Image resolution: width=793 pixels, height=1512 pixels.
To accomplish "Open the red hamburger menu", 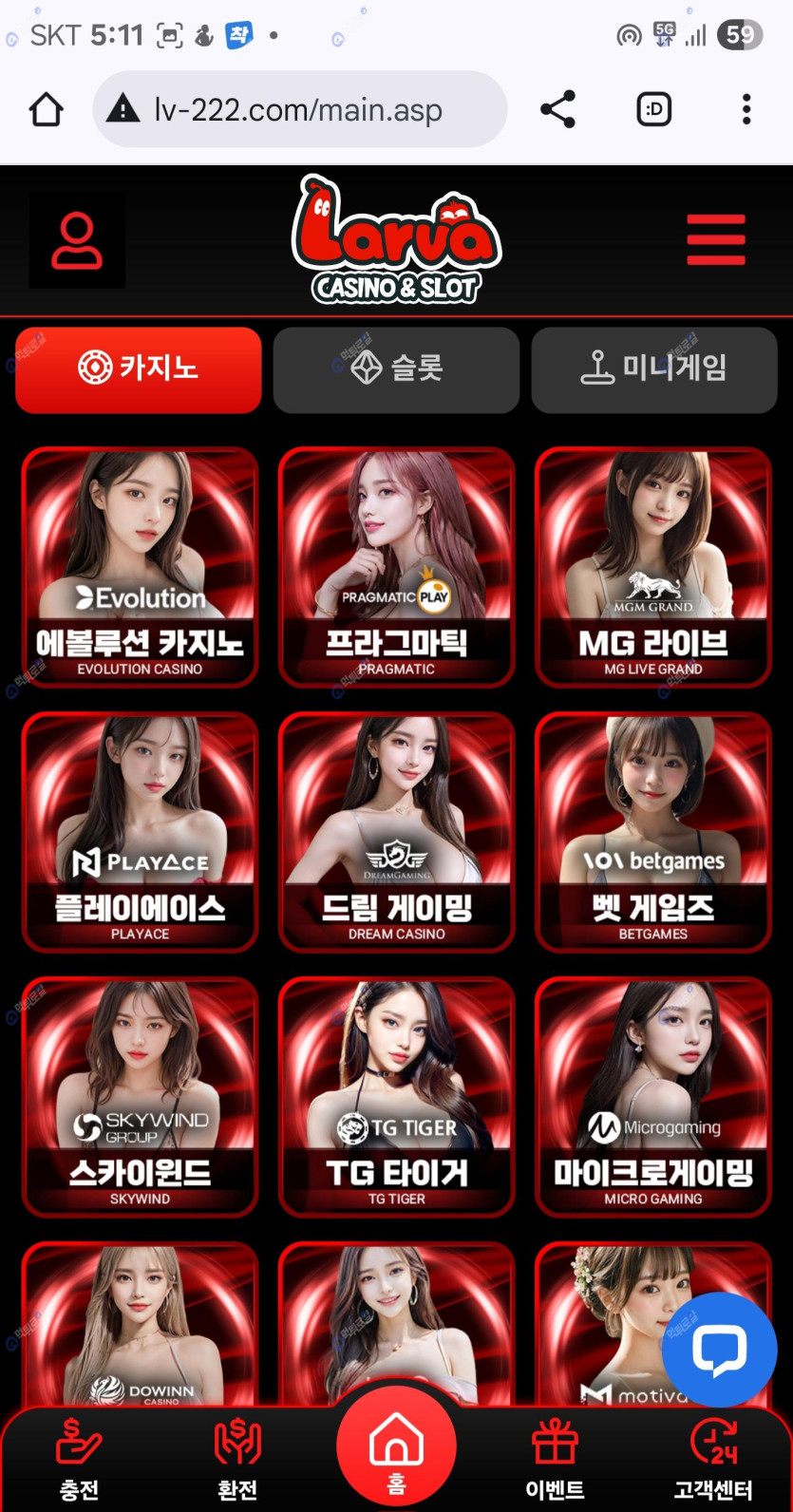I will (716, 240).
